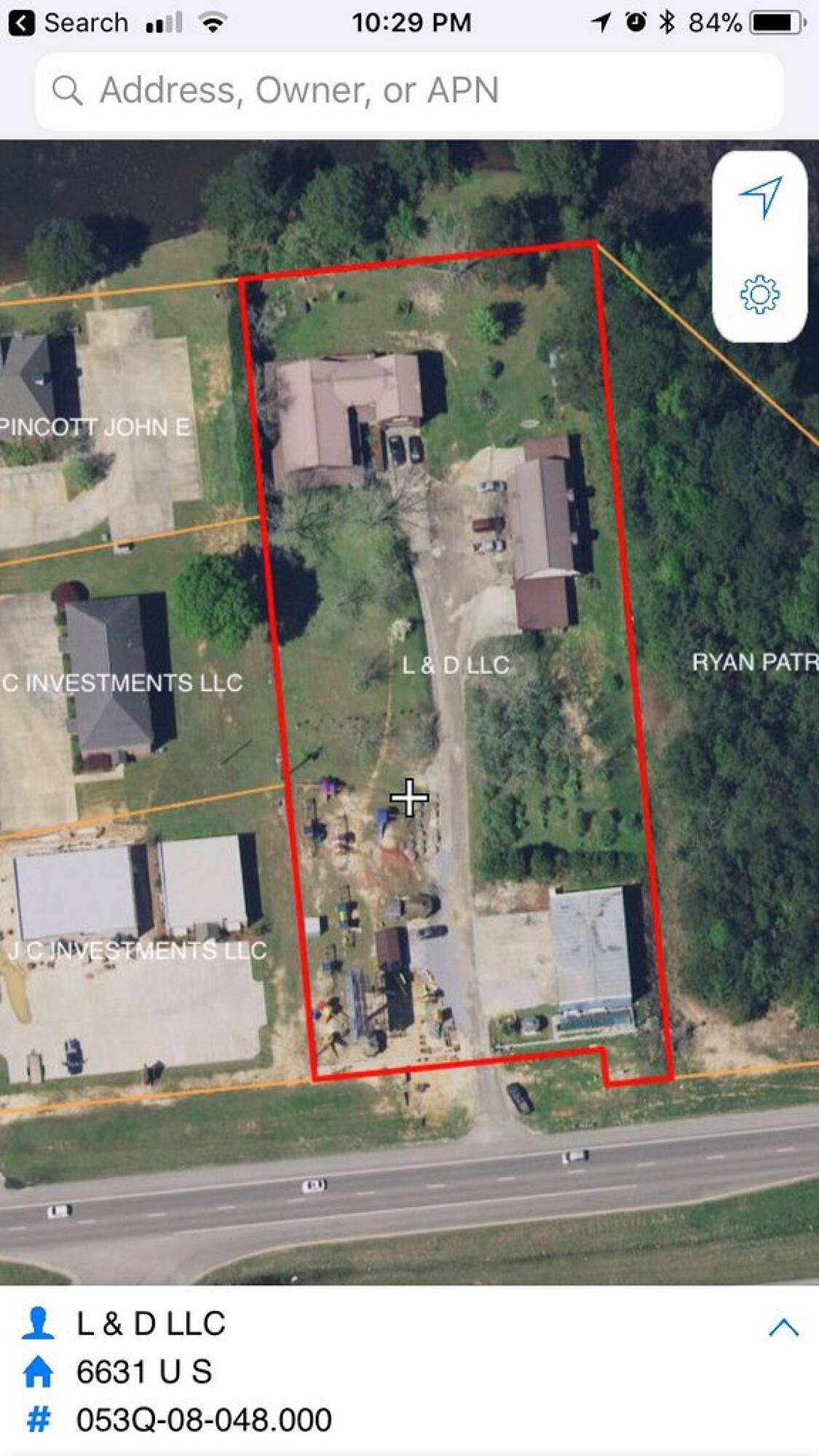The width and height of the screenshot is (819, 1456).
Task: Return to Search app via back arrow
Action: click(x=22, y=23)
